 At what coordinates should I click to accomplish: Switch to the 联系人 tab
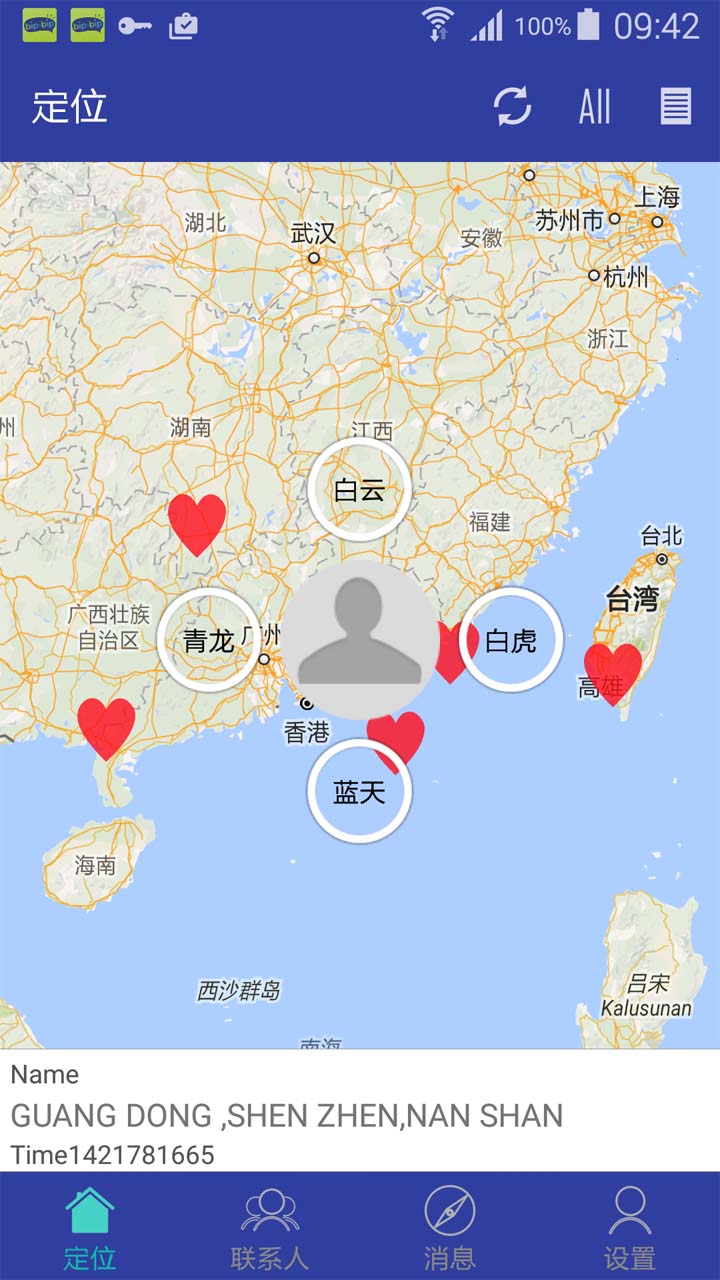tap(270, 1227)
